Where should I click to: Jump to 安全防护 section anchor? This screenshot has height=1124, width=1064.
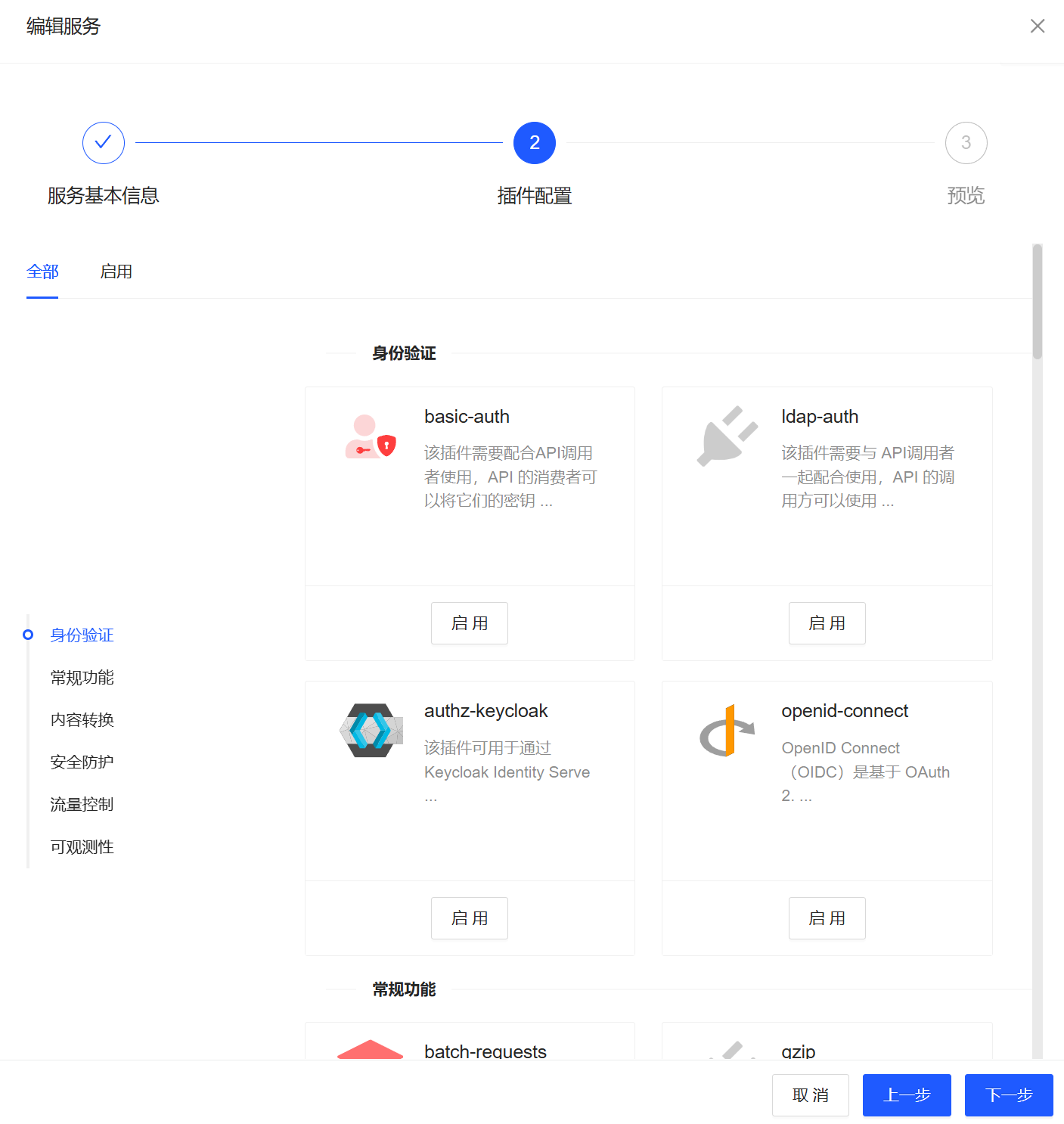coord(82,762)
